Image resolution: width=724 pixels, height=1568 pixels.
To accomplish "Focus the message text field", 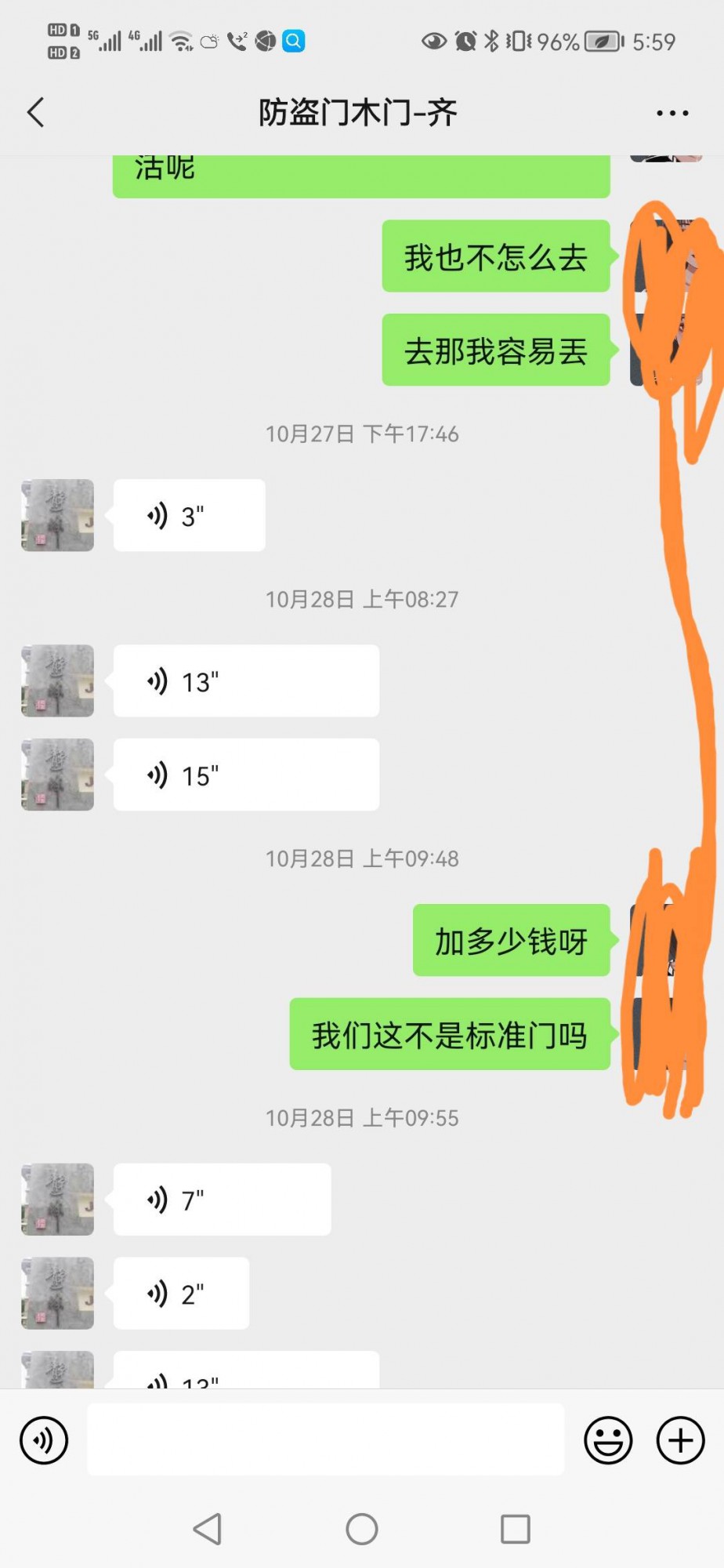I will point(325,1440).
